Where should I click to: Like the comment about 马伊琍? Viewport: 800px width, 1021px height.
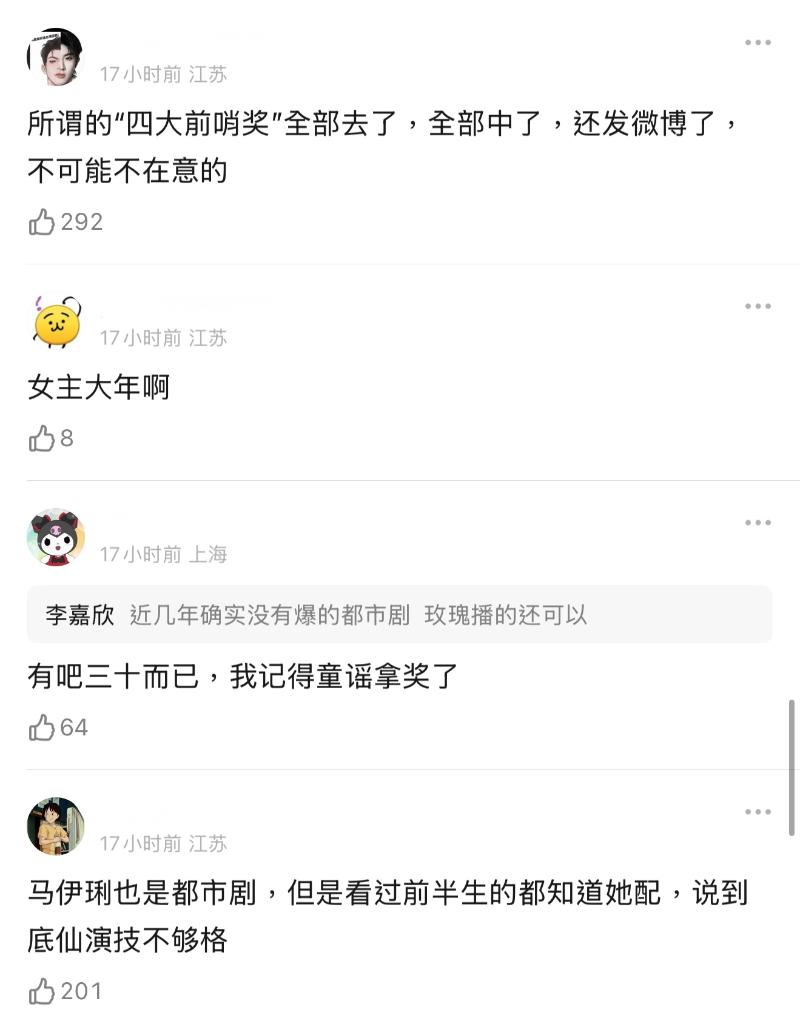pos(42,991)
